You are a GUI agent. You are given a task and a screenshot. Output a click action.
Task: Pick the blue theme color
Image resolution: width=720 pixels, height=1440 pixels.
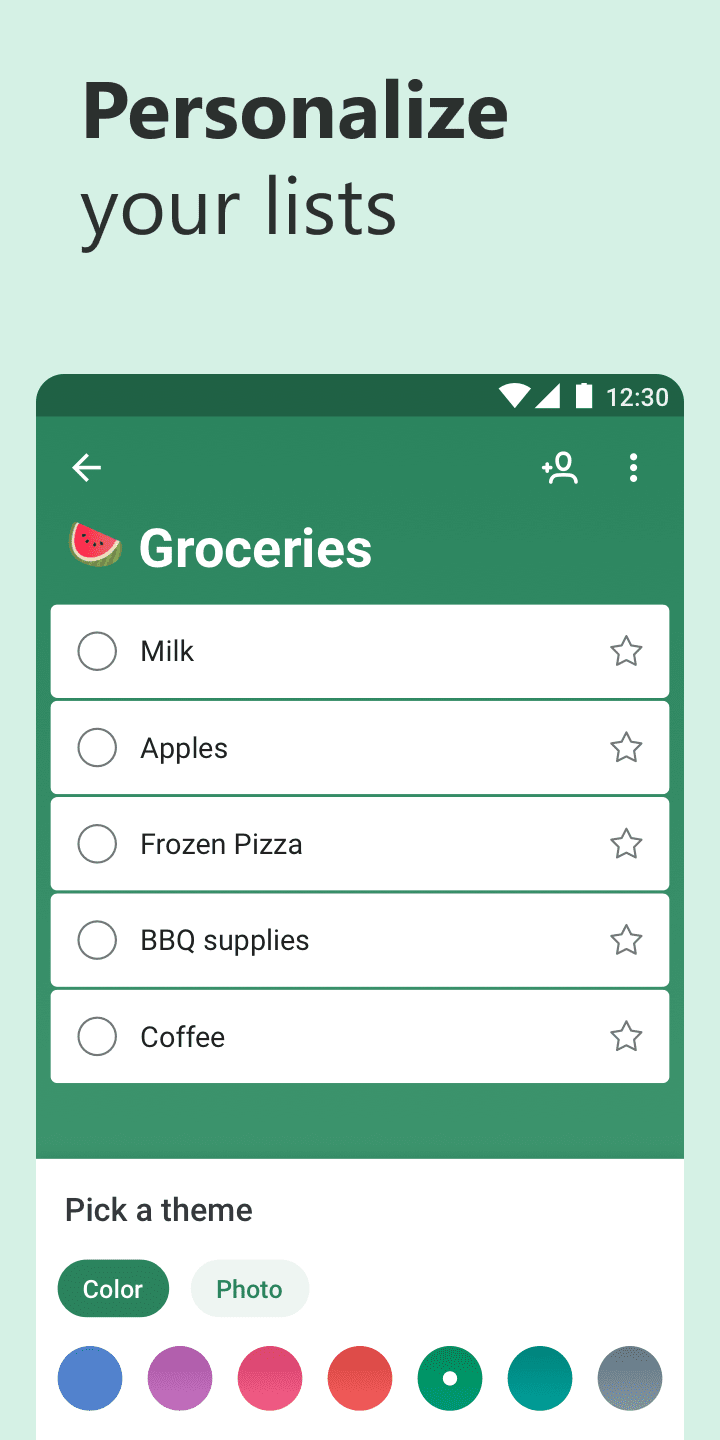(90, 1378)
